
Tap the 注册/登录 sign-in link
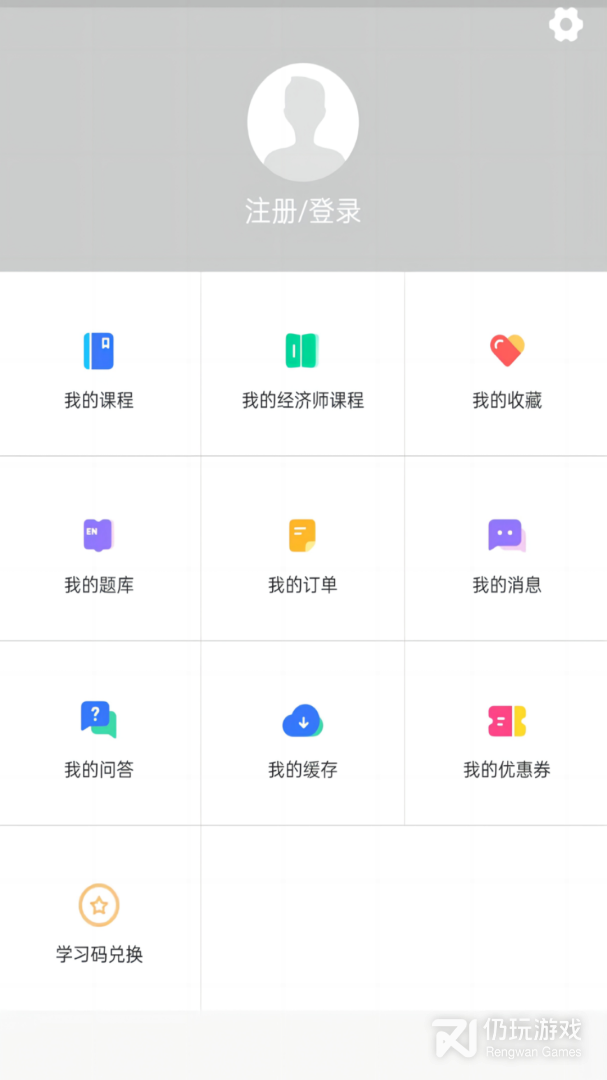303,211
